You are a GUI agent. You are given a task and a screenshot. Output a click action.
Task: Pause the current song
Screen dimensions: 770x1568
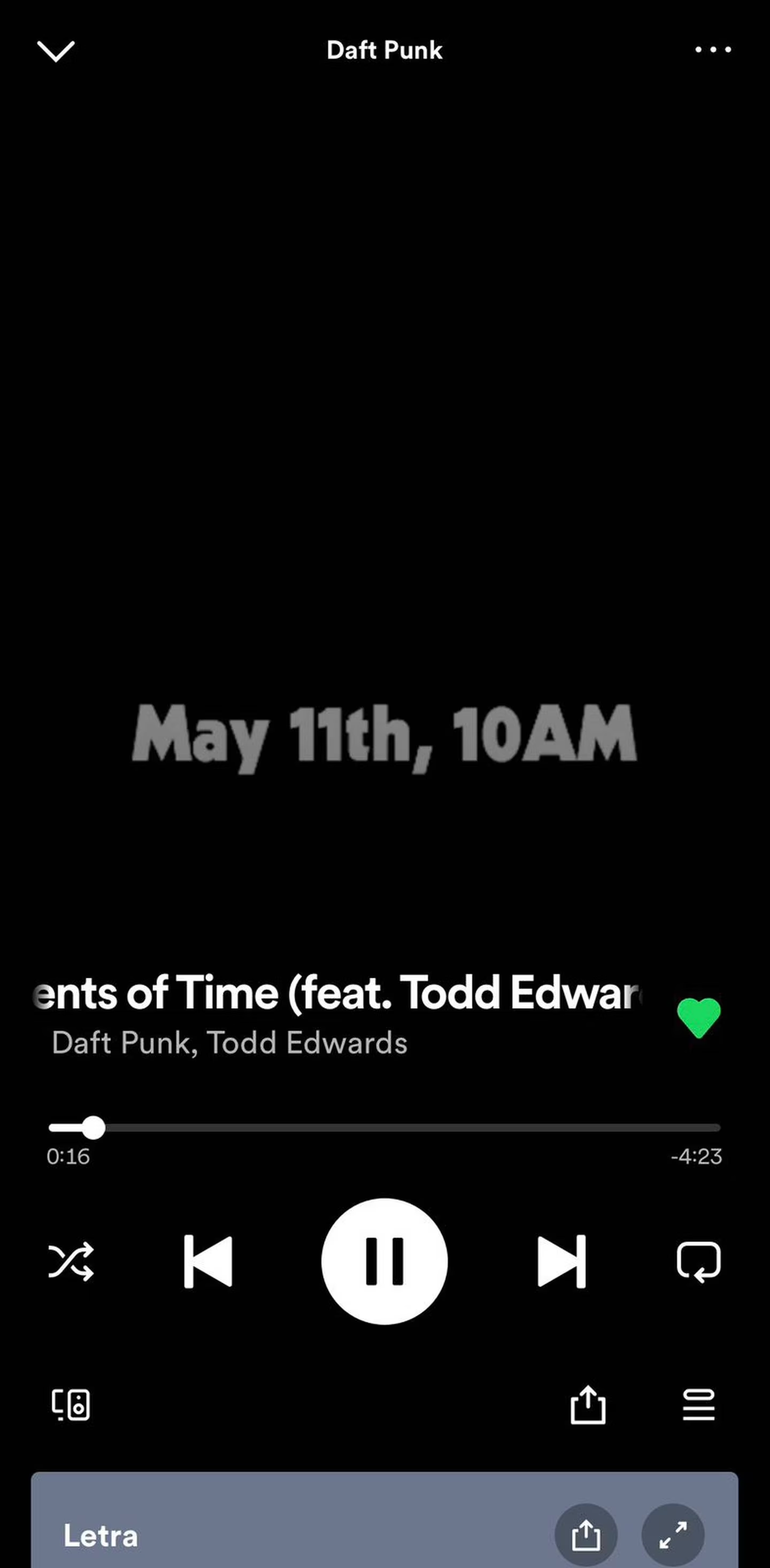(x=384, y=1261)
